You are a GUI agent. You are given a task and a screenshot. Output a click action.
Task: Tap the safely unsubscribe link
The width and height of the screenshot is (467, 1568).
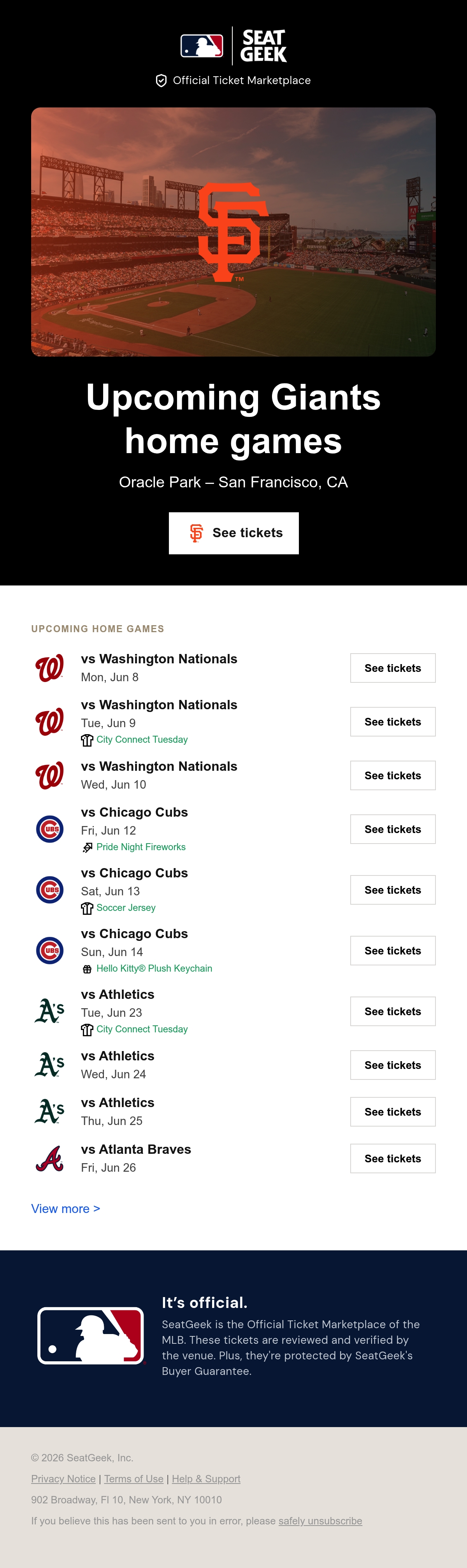320,1521
